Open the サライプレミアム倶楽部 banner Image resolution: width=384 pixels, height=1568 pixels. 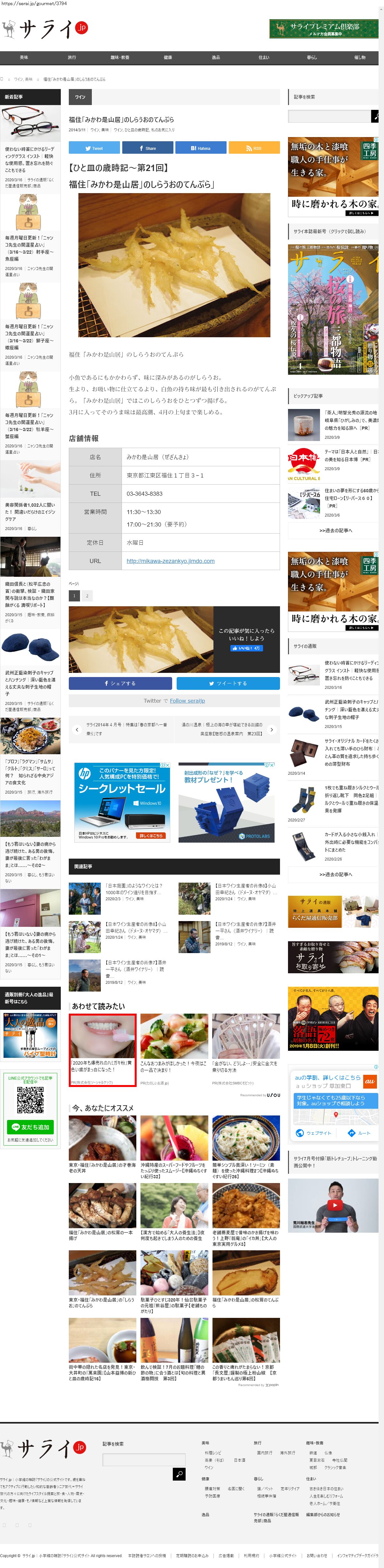coord(324,29)
